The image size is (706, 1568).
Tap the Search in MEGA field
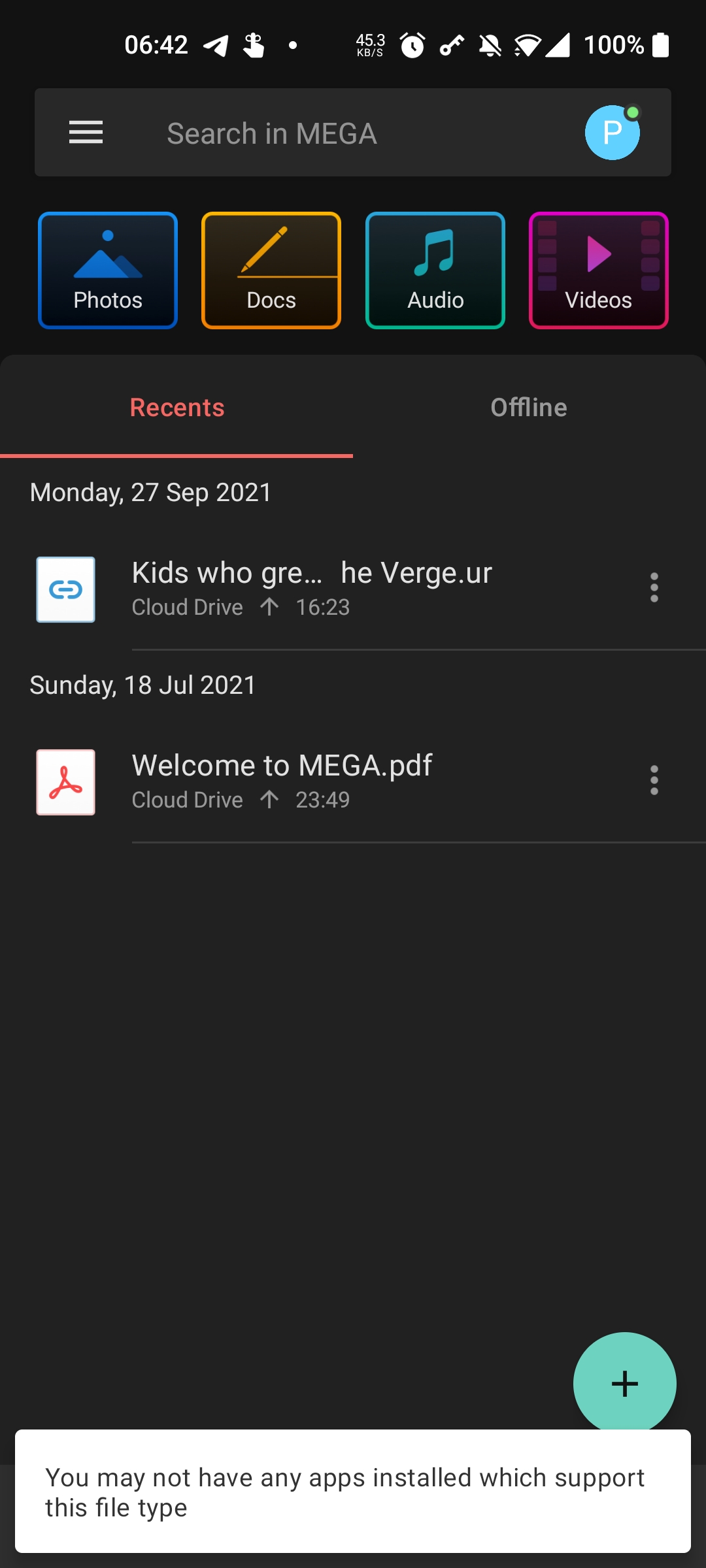(x=327, y=133)
